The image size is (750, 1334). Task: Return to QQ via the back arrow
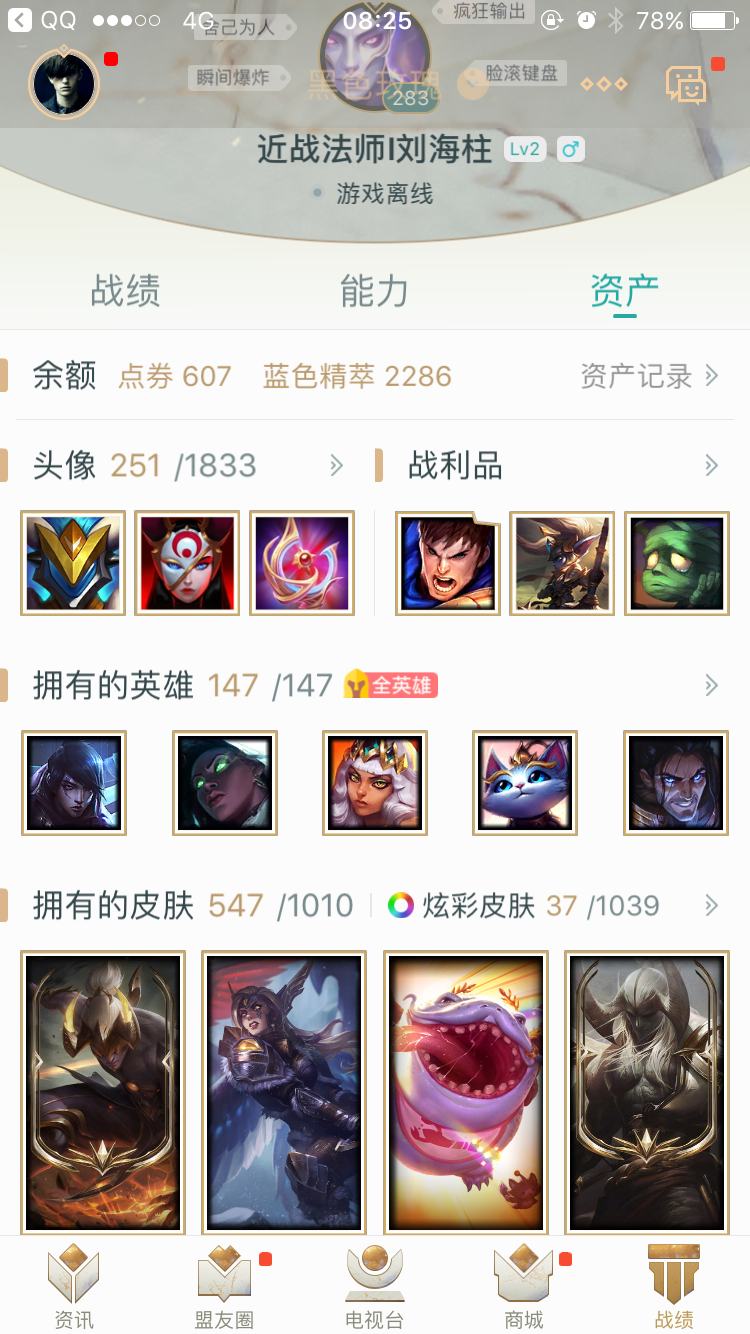pos(20,20)
